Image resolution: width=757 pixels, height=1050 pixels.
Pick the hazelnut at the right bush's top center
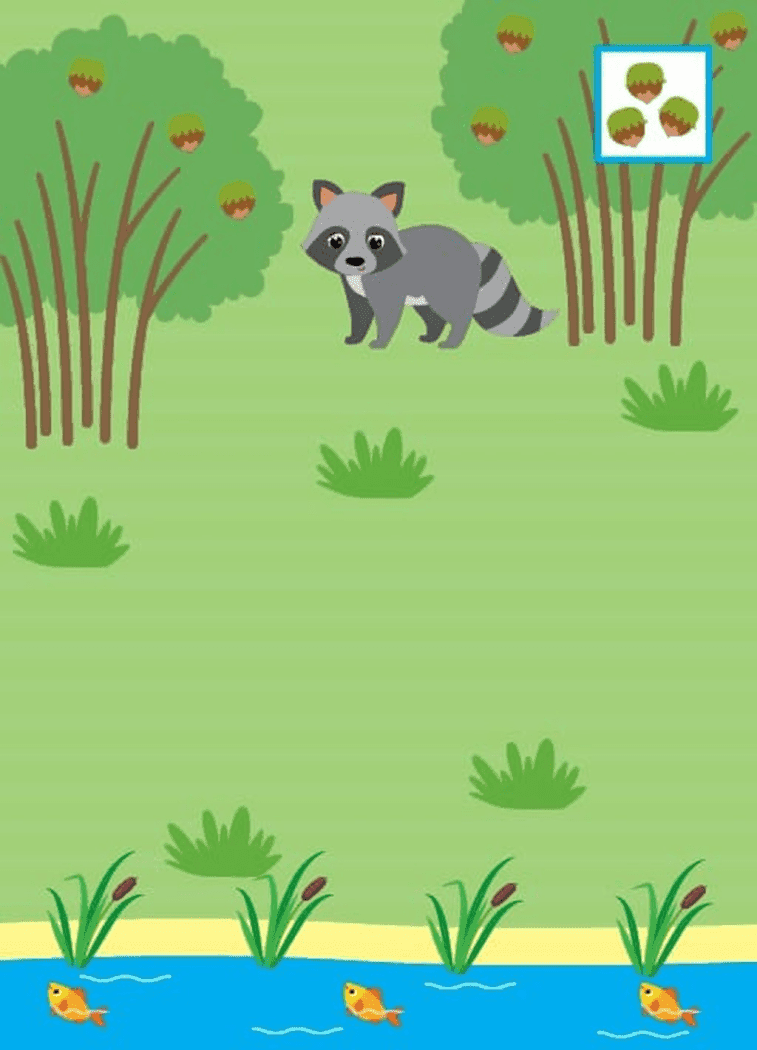pos(515,34)
